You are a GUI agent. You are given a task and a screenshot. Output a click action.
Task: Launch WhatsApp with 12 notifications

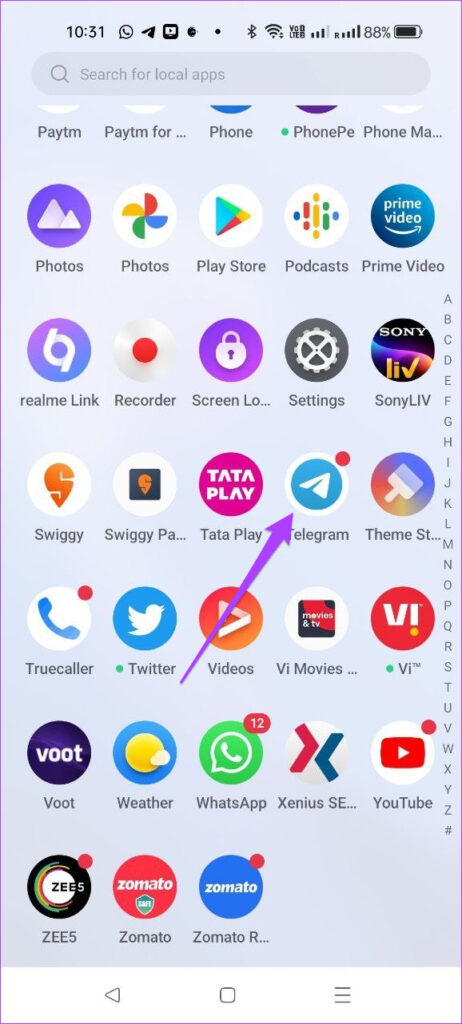pos(231,753)
